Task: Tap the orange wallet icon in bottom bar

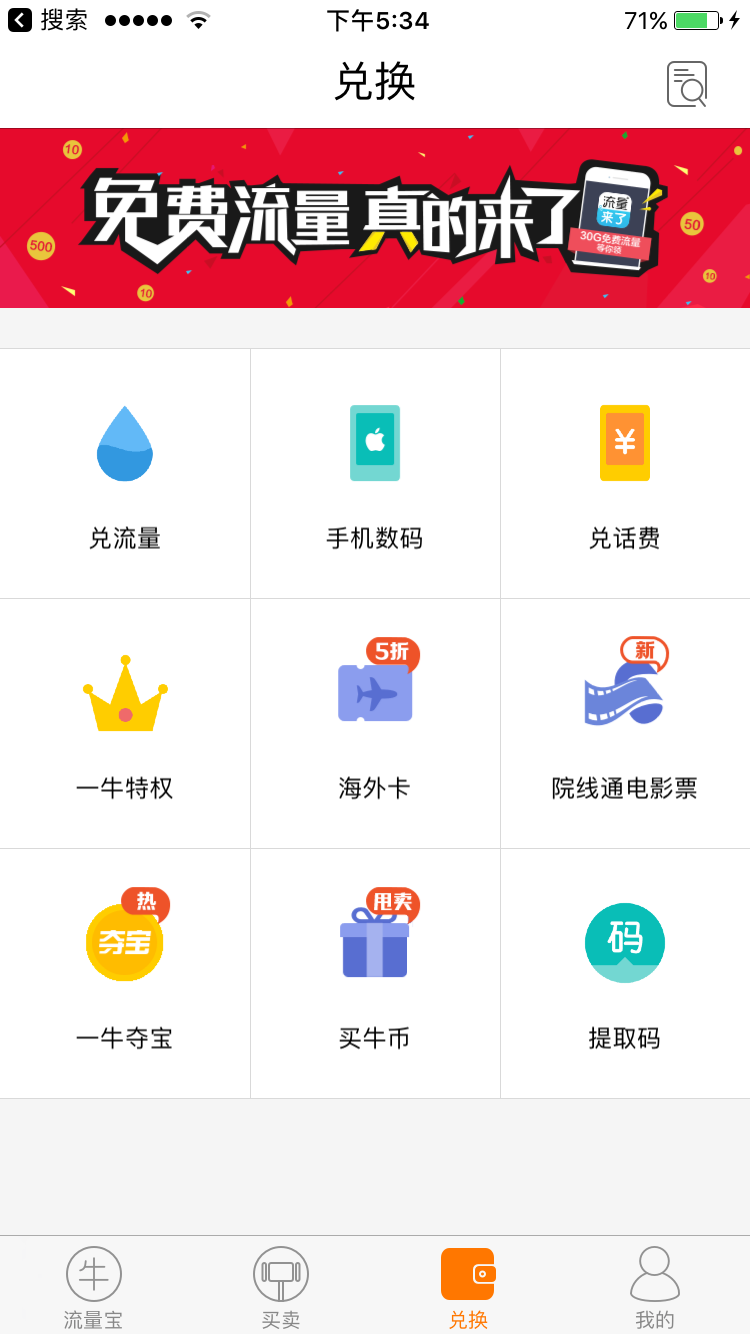Action: pos(468,1273)
